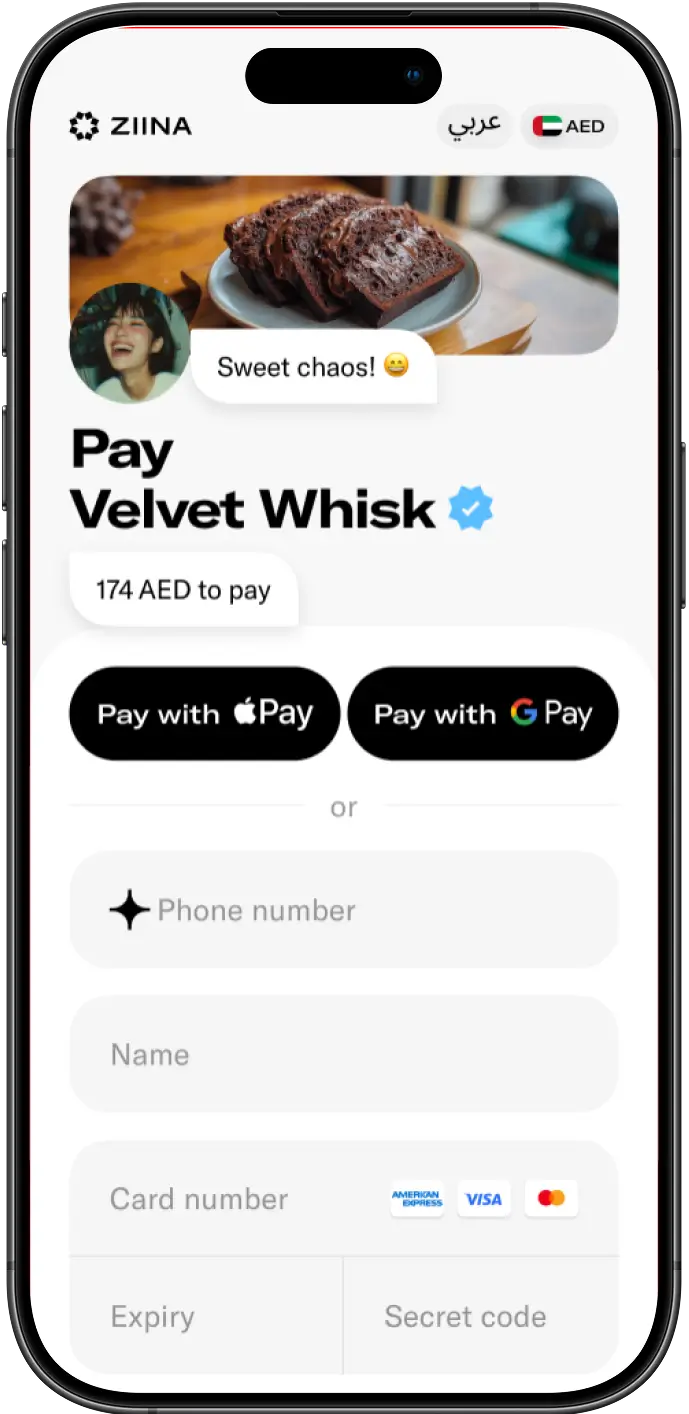Pay with Apple Pay
This screenshot has width=689, height=1414.
[x=205, y=714]
